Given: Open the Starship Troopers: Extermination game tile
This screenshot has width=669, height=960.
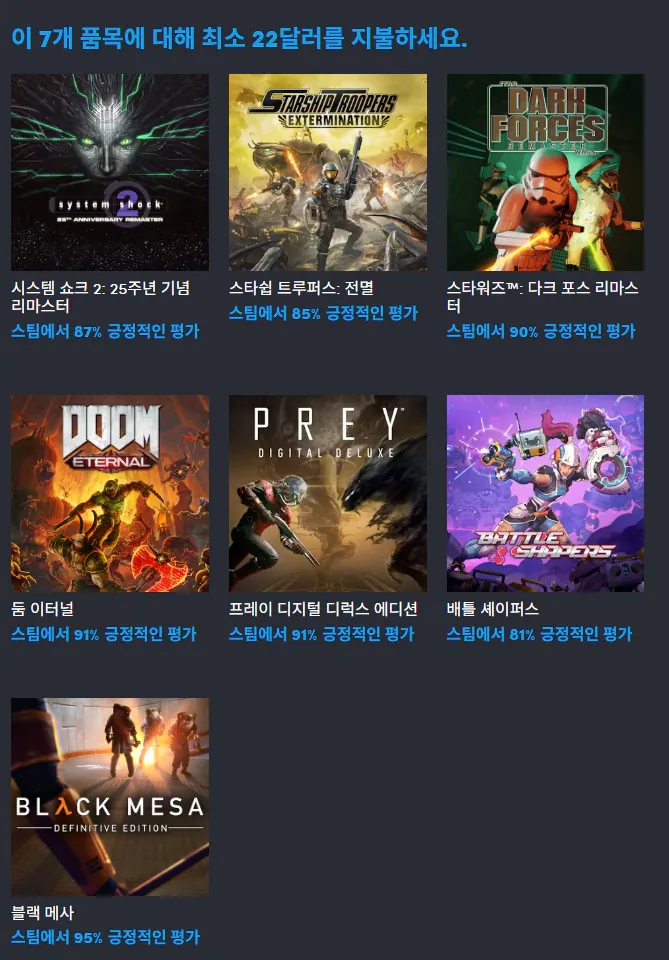Looking at the screenshot, I should click(x=328, y=172).
